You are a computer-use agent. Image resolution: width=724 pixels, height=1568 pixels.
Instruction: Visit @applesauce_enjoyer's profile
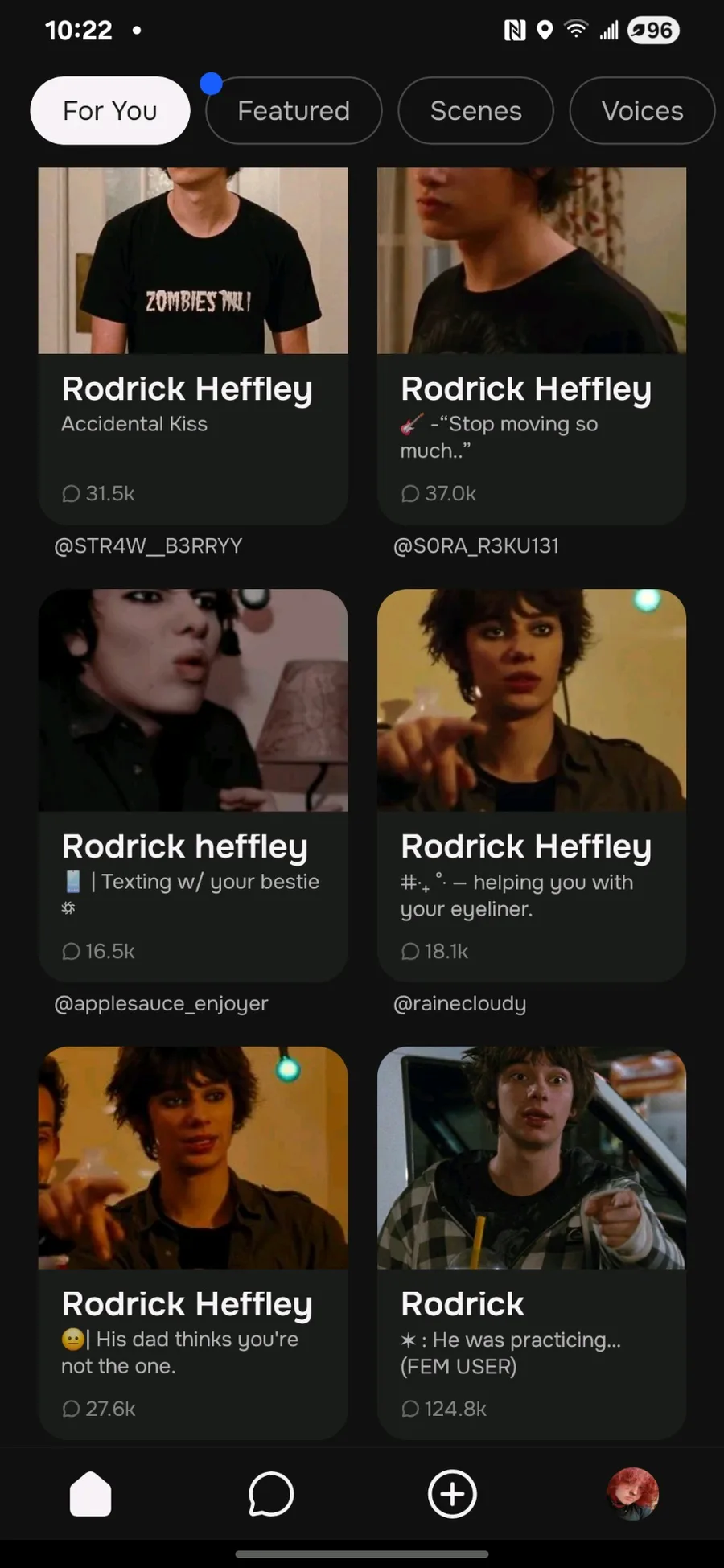click(161, 1004)
